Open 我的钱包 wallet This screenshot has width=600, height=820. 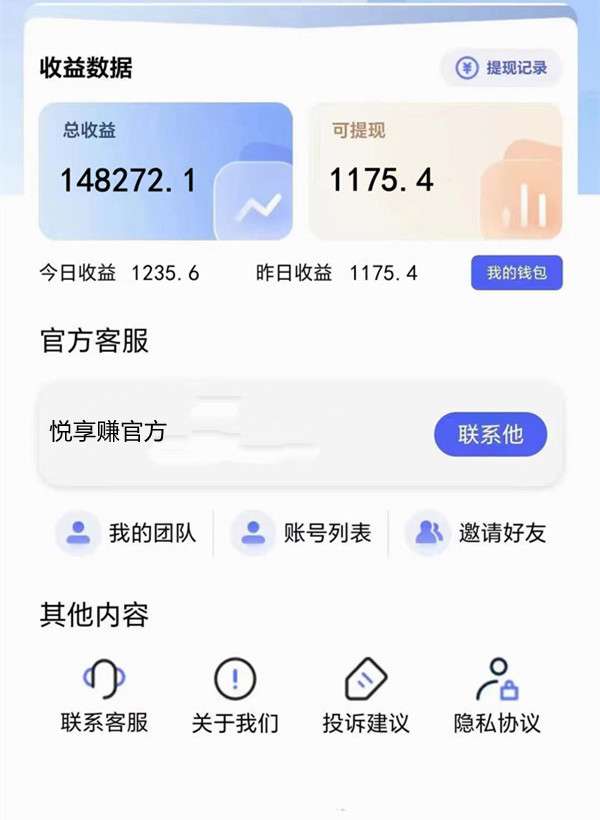[x=516, y=272]
